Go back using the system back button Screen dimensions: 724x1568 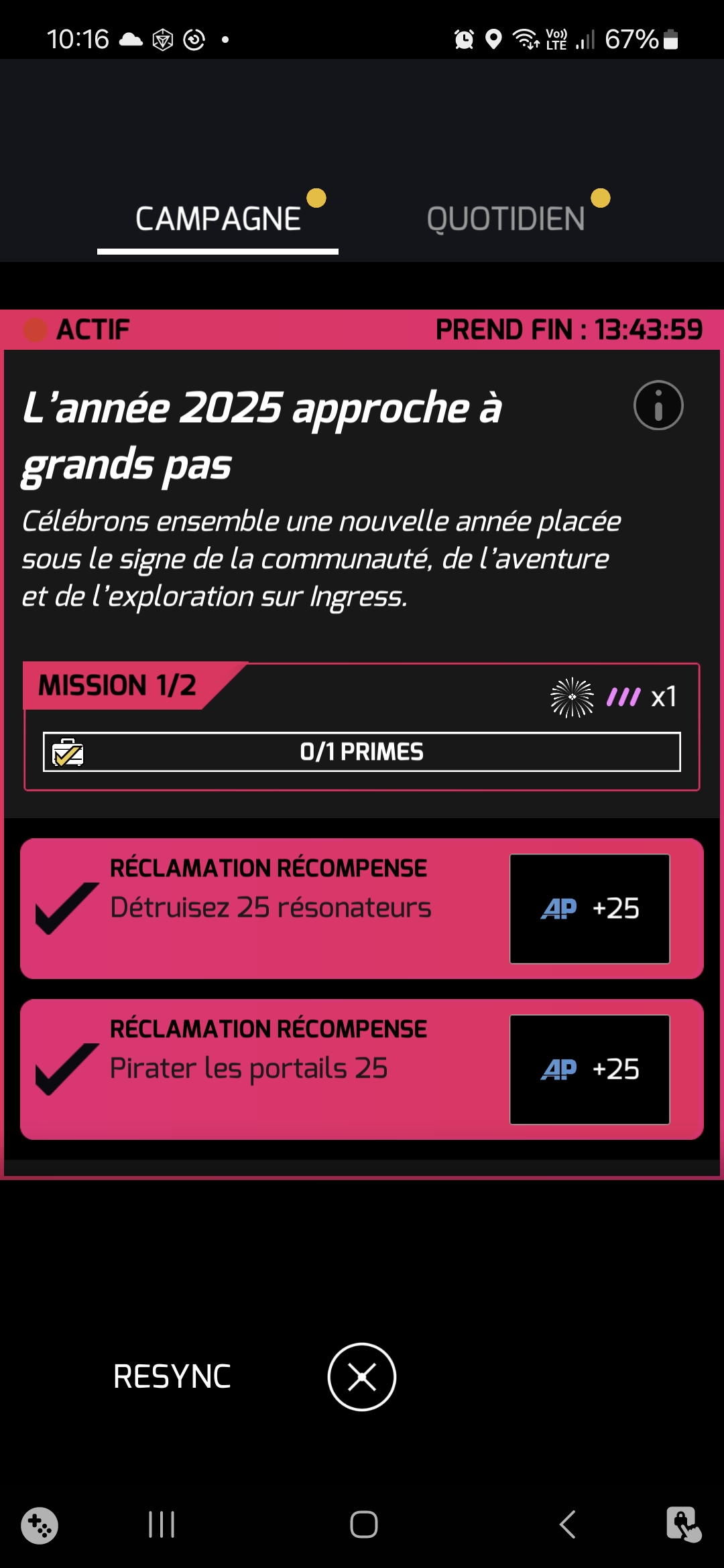(567, 1524)
